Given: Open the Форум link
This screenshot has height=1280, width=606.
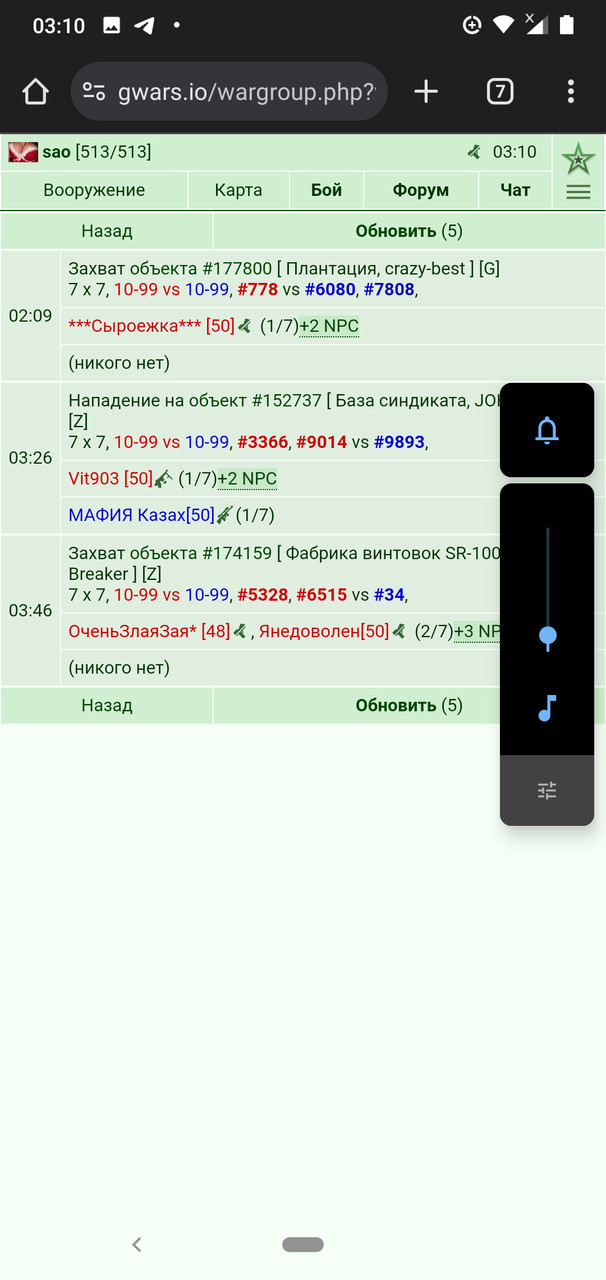Looking at the screenshot, I should (421, 190).
